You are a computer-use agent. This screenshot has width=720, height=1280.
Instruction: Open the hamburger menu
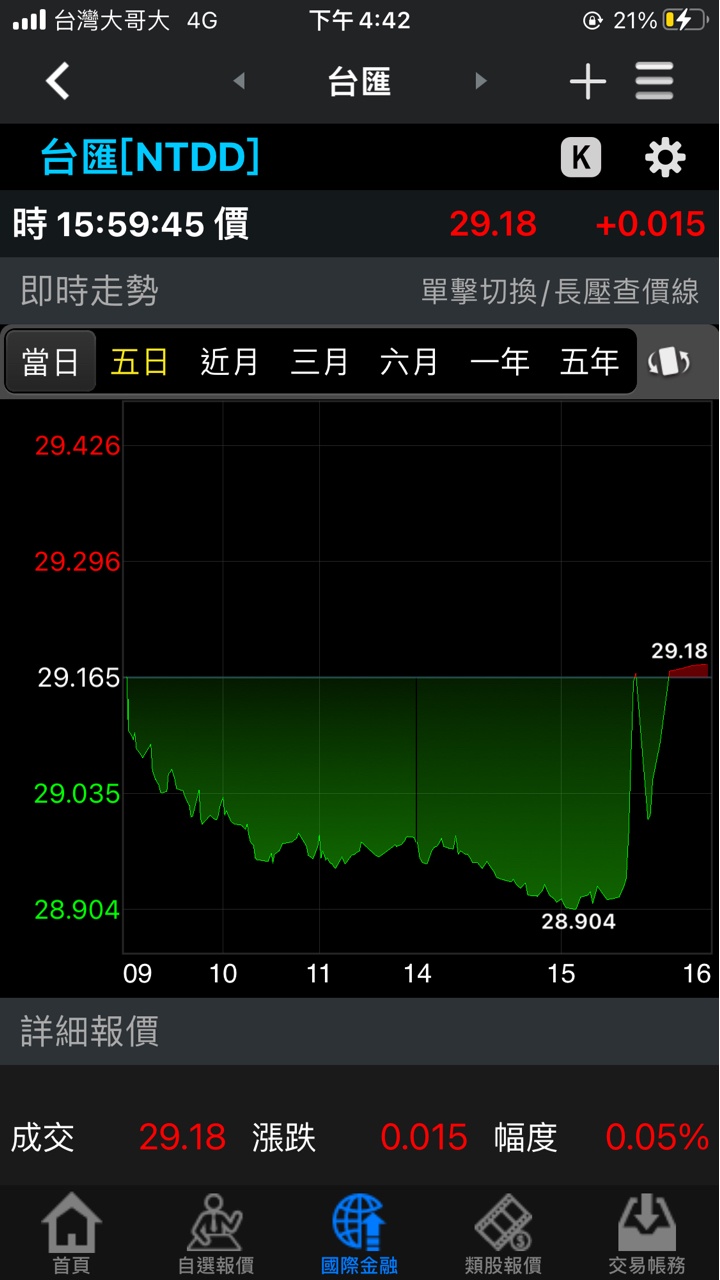(655, 81)
